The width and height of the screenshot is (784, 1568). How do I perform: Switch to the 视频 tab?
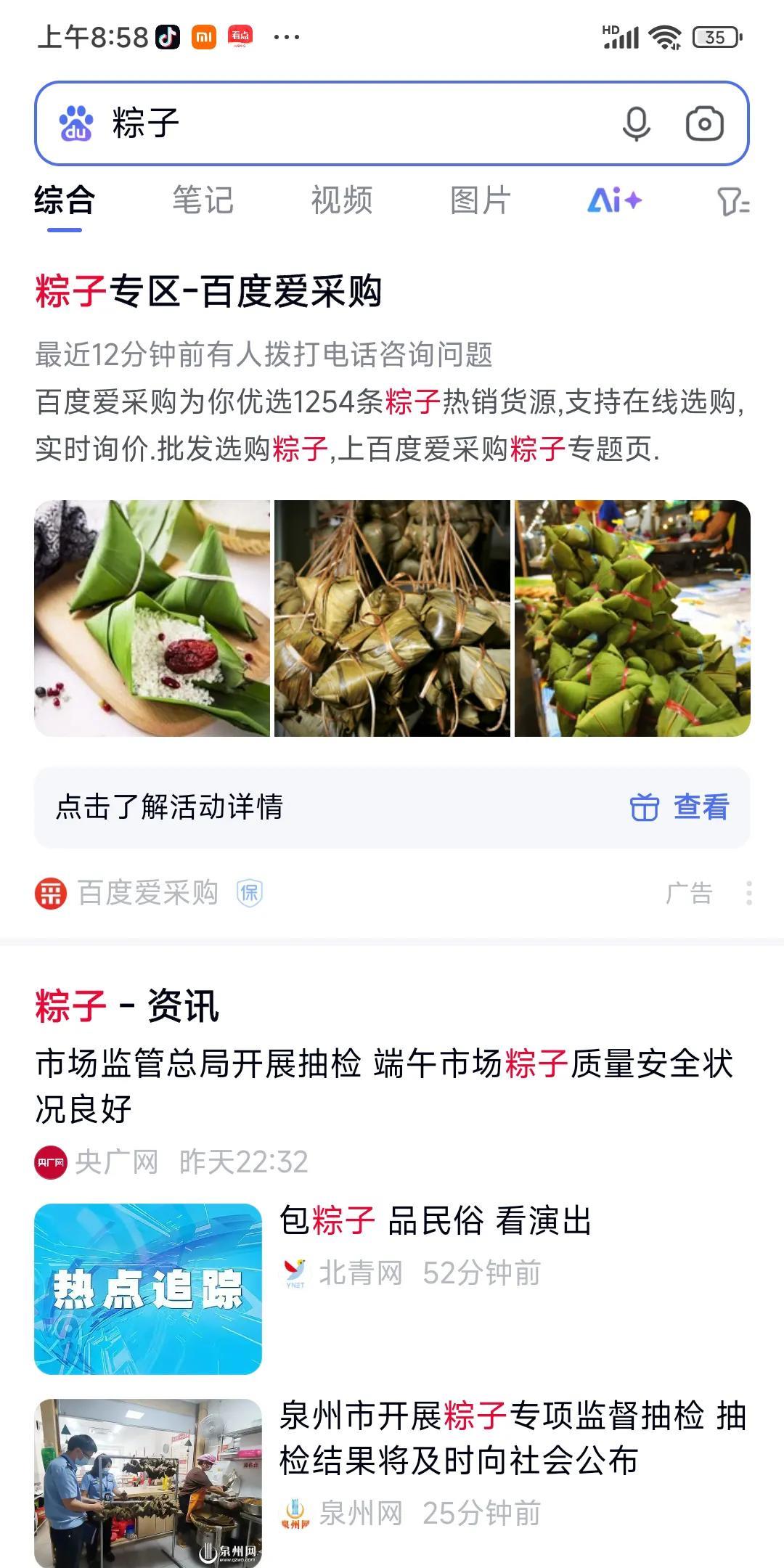341,200
